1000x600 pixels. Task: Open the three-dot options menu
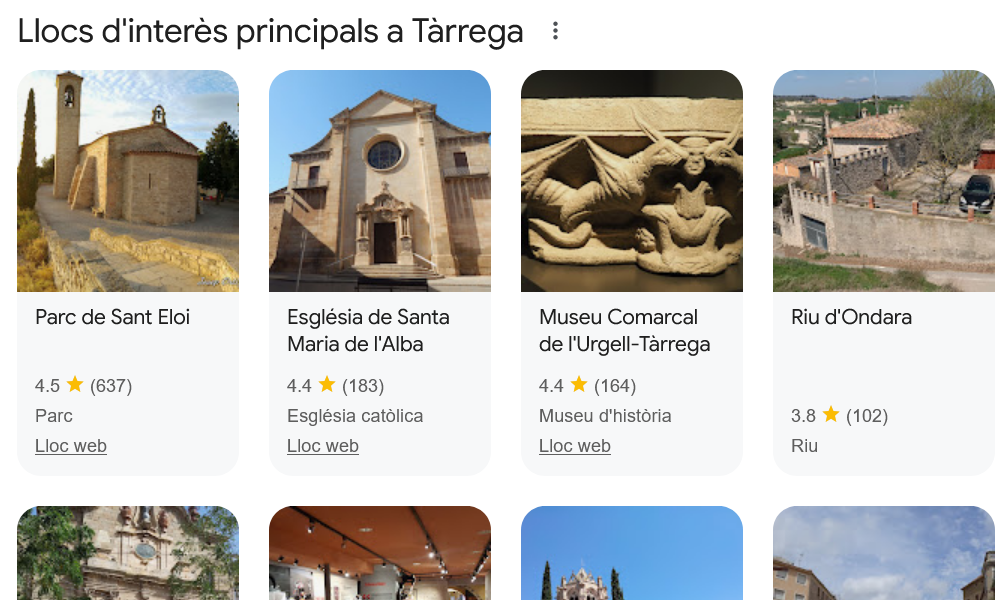click(x=555, y=31)
